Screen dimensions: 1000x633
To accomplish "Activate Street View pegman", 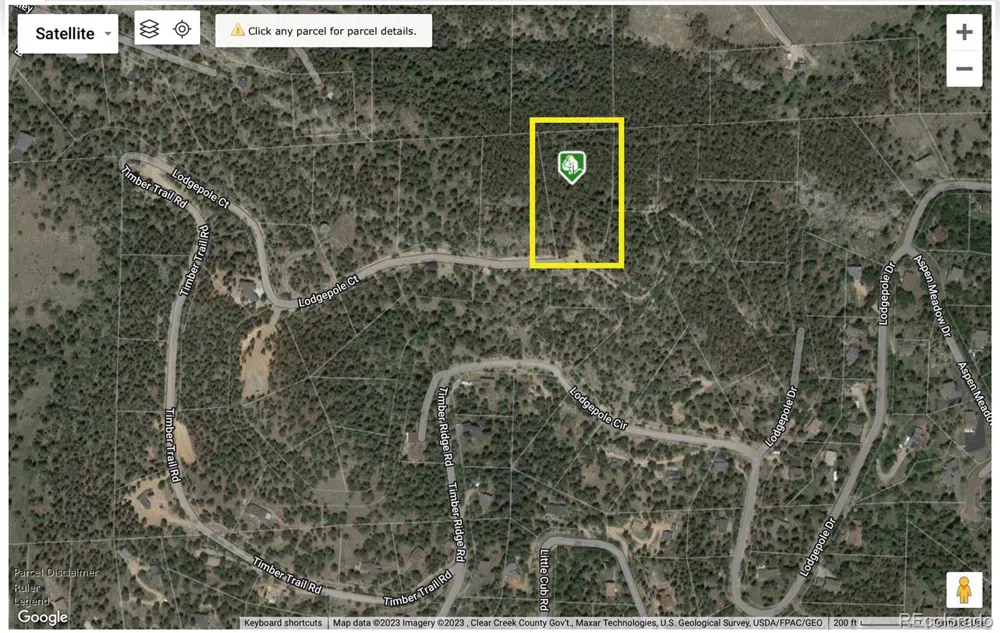I will coord(964,590).
